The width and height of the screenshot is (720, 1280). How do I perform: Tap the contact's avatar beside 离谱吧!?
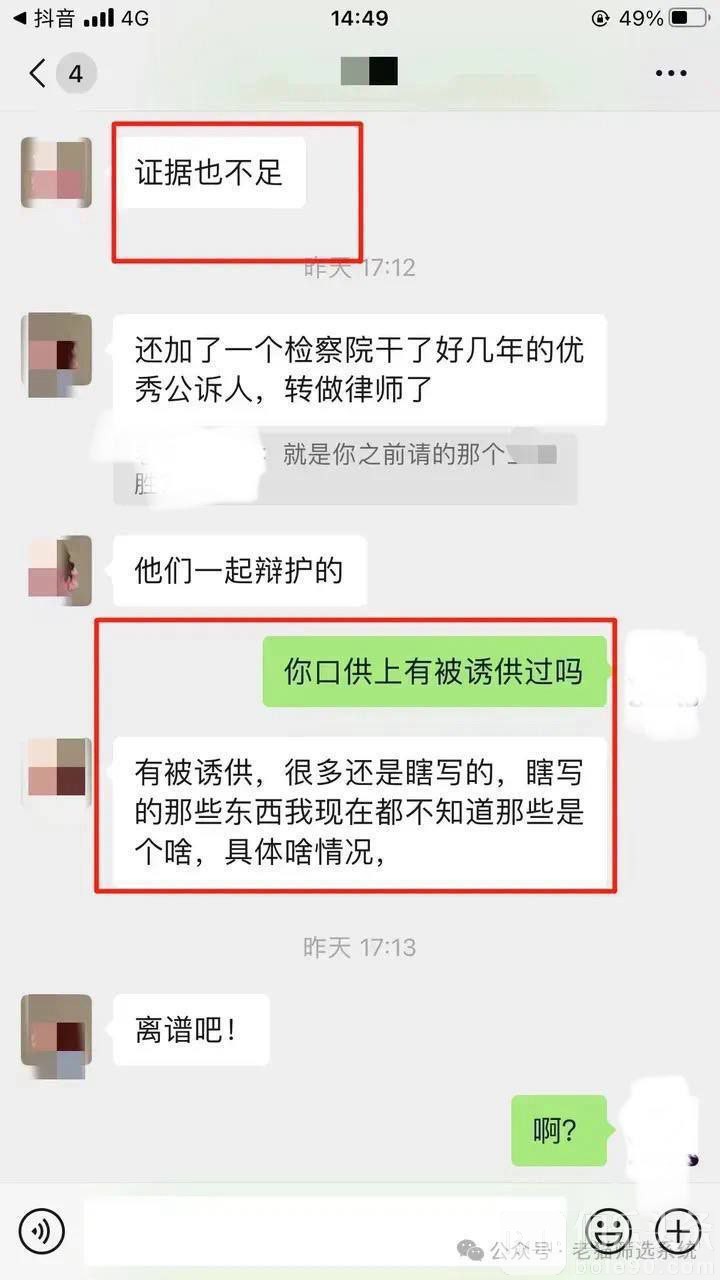pyautogui.click(x=57, y=1030)
